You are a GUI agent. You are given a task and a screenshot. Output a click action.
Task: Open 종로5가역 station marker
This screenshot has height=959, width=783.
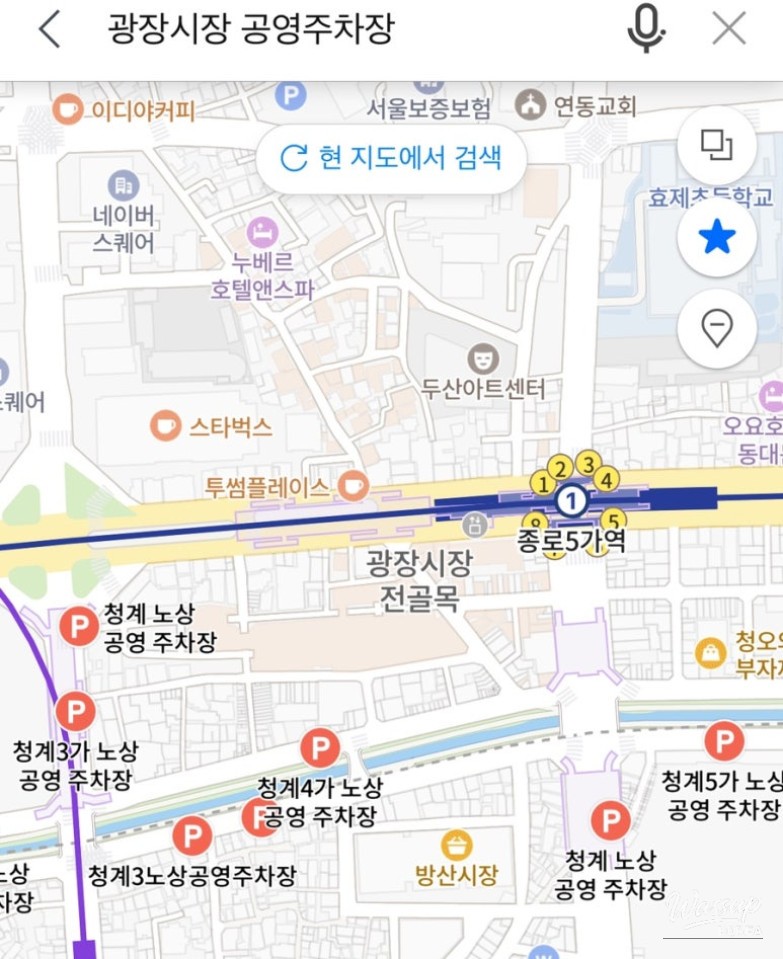point(571,499)
